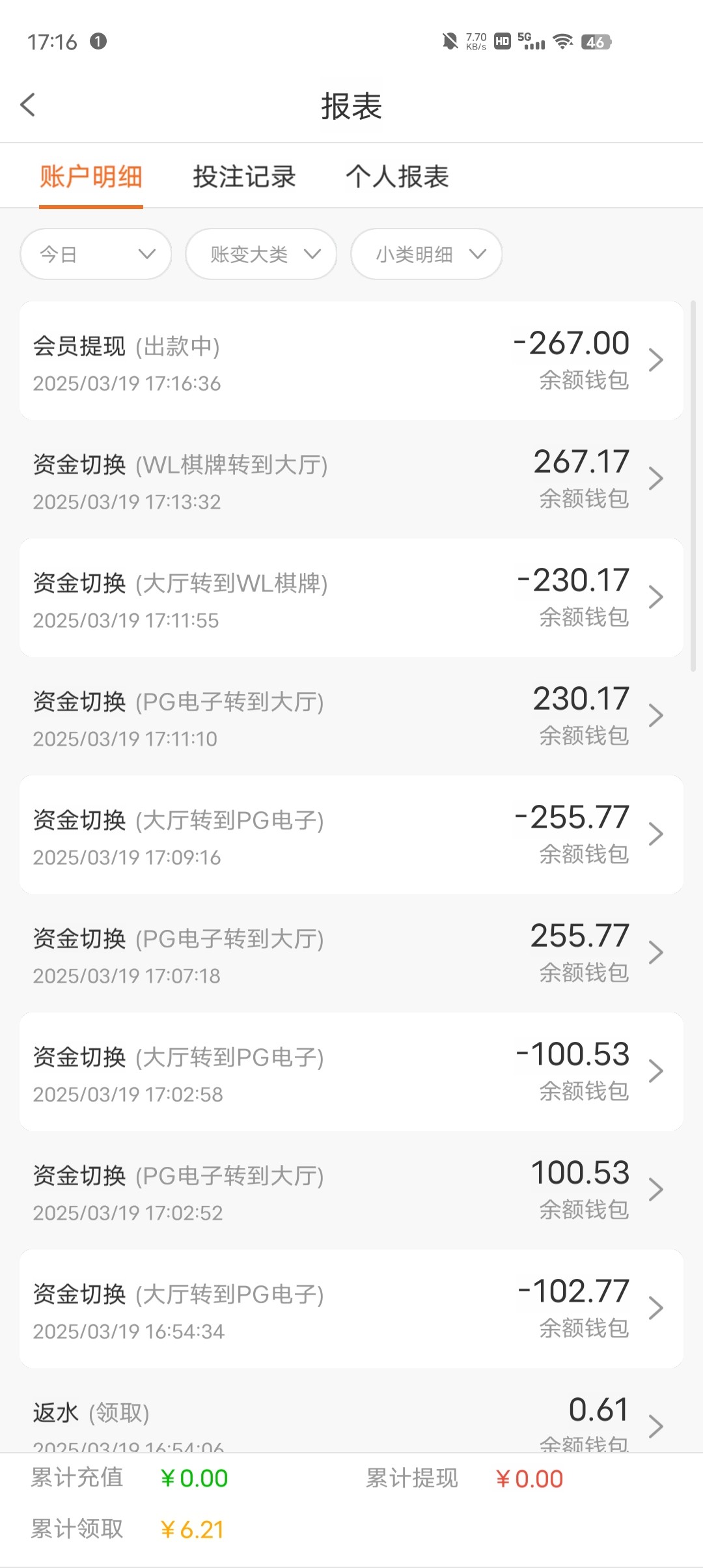Viewport: 703px width, 1568px height.
Task: Switch to the 个人报表 tab
Action: [x=397, y=176]
